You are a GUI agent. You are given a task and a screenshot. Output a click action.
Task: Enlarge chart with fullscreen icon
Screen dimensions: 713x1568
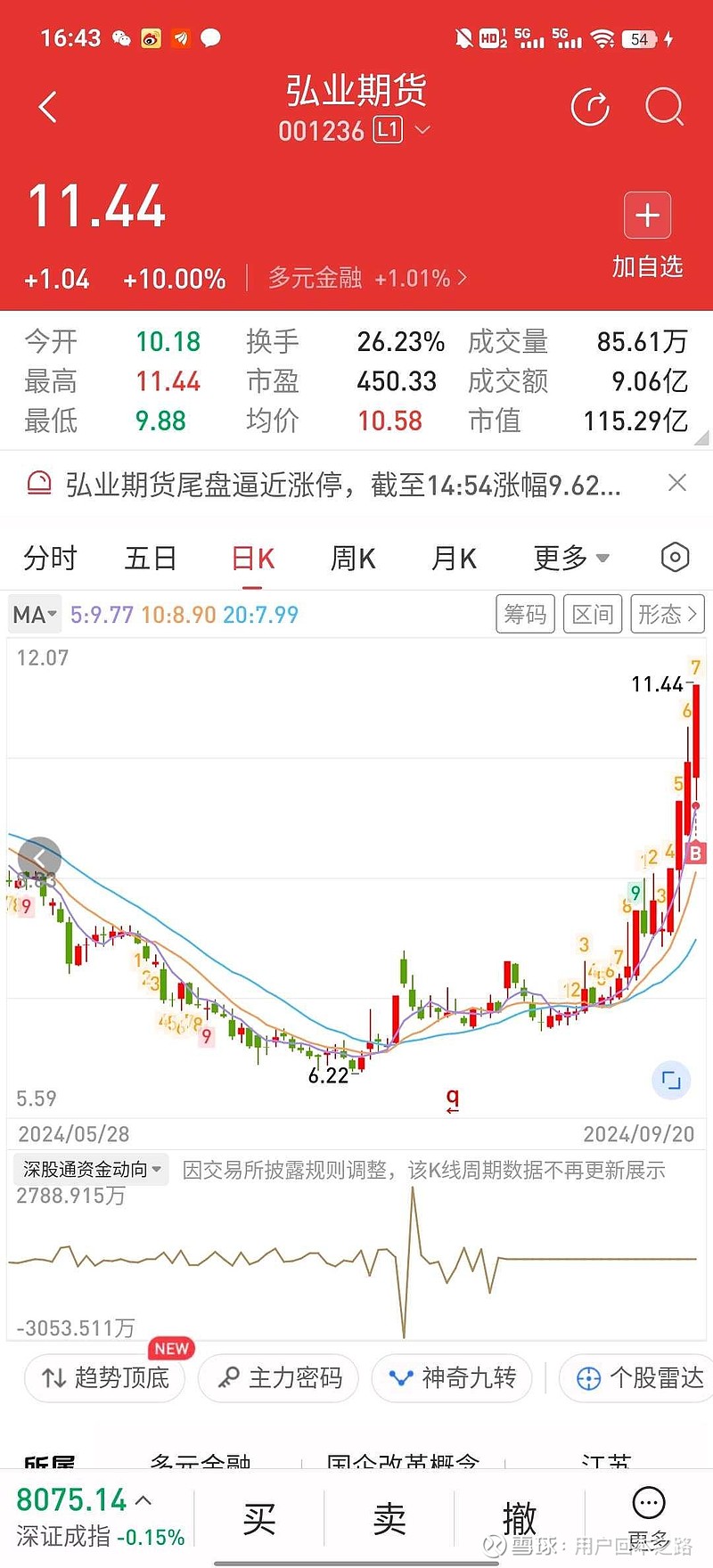coord(672,1080)
